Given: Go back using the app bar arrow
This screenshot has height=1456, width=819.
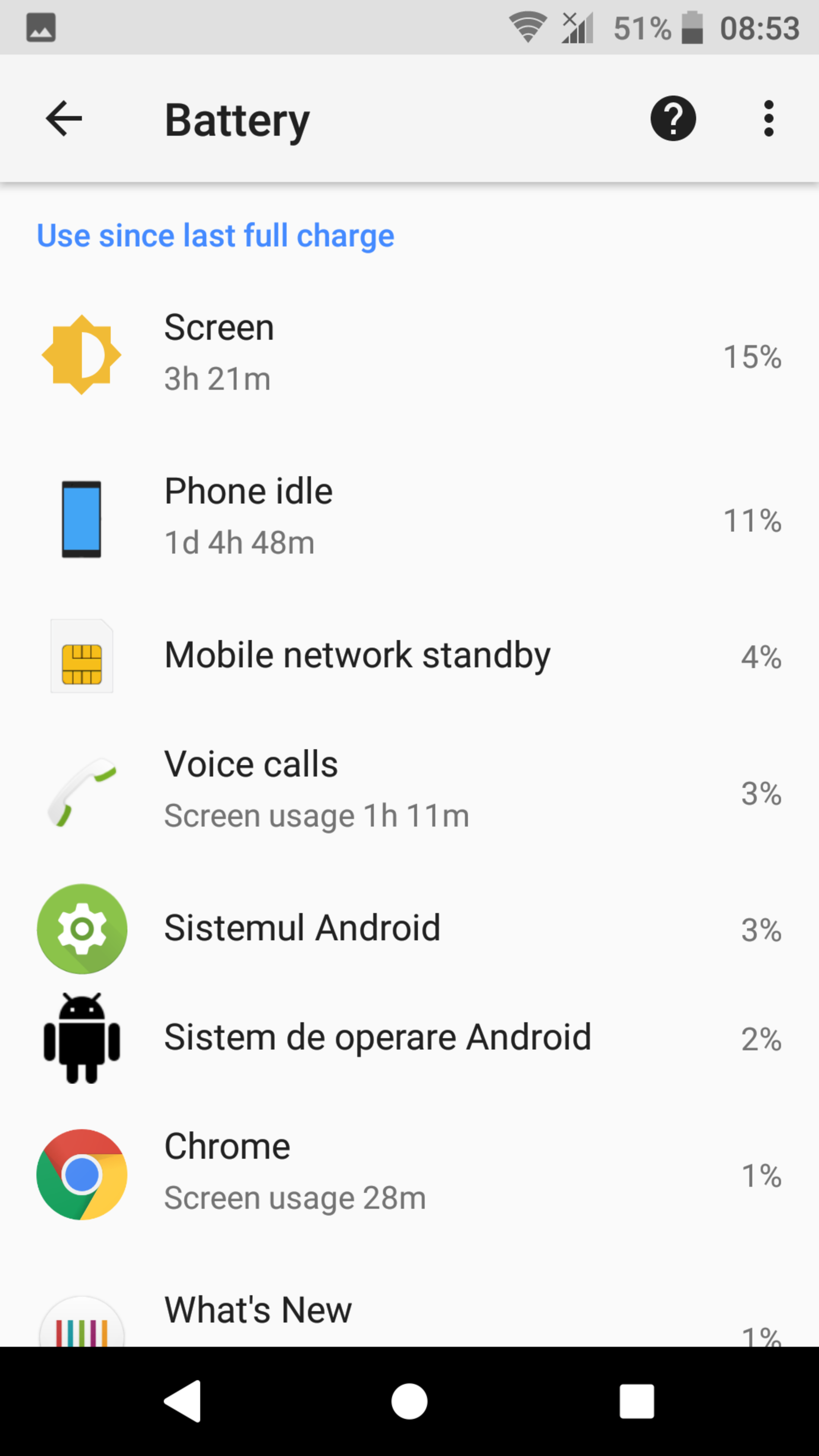Looking at the screenshot, I should (64, 119).
